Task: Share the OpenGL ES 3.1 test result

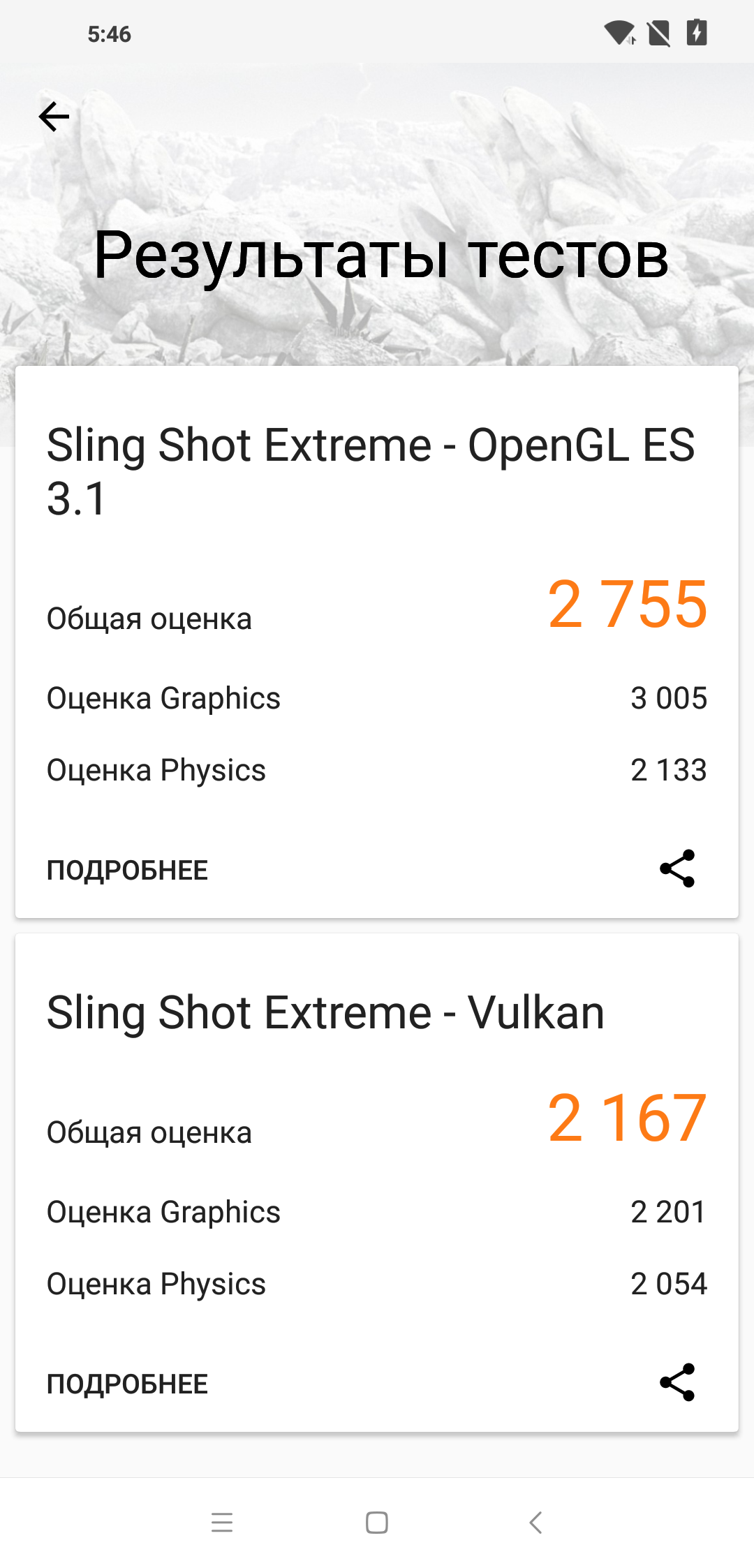Action: click(677, 868)
